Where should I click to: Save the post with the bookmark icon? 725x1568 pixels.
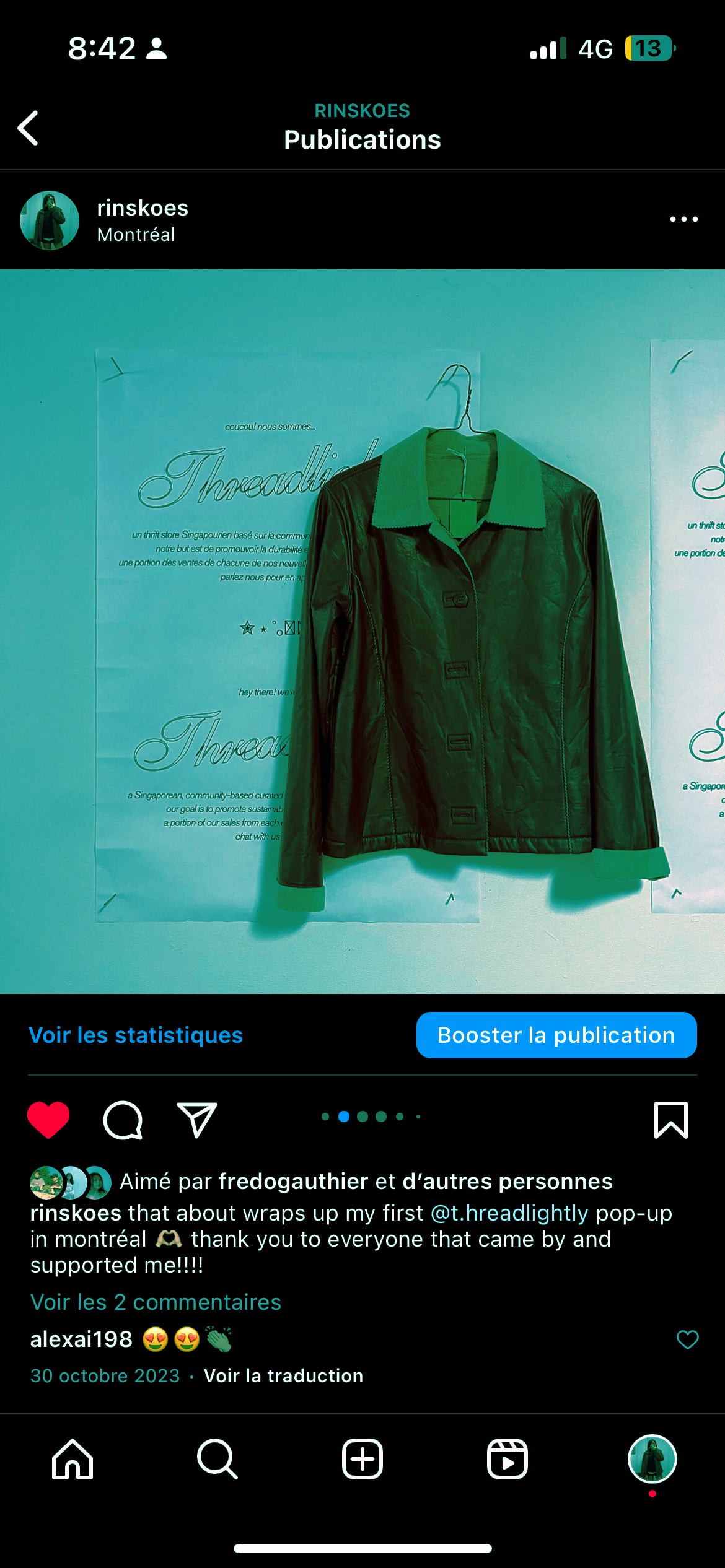670,1120
